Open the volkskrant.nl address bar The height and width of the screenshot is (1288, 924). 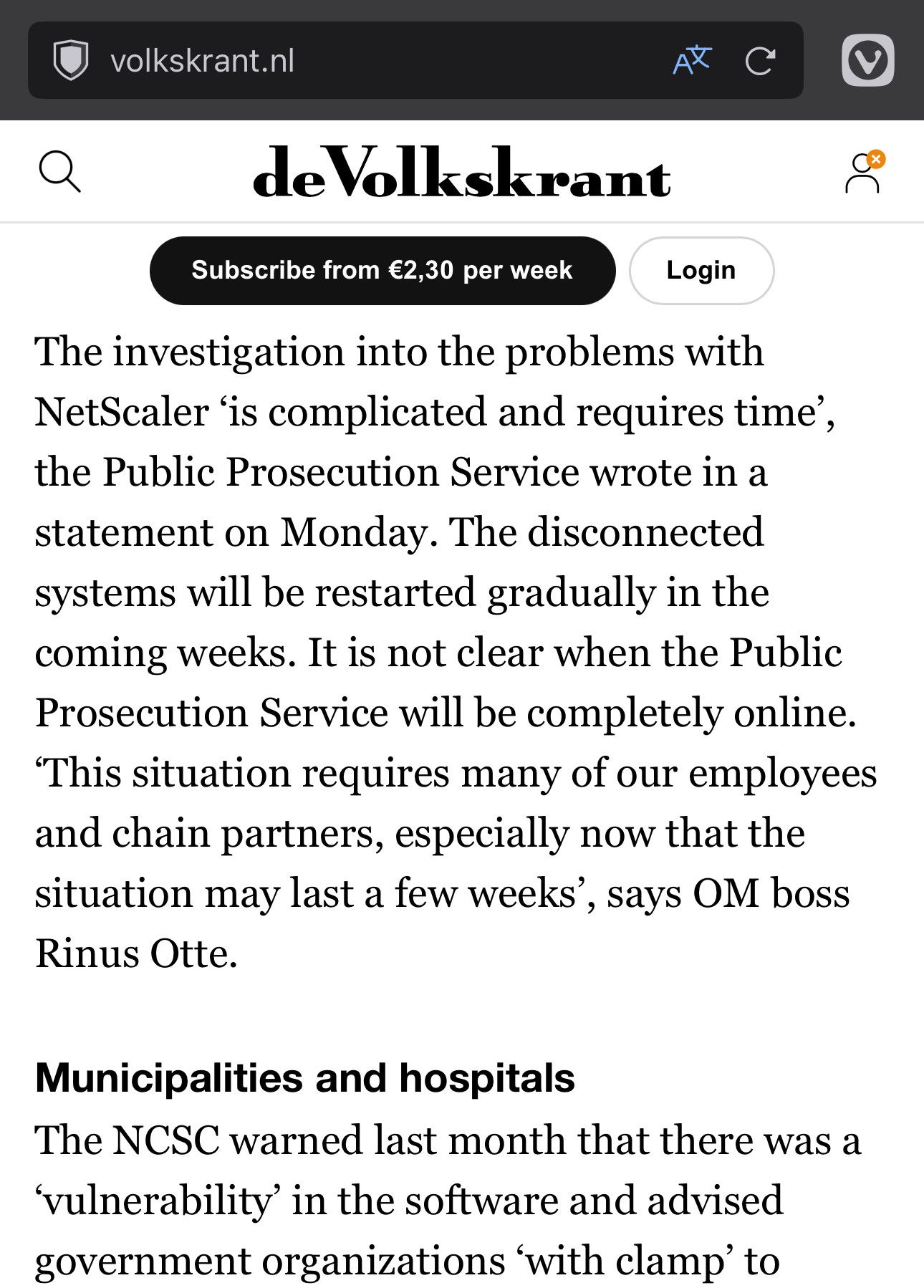point(358,61)
